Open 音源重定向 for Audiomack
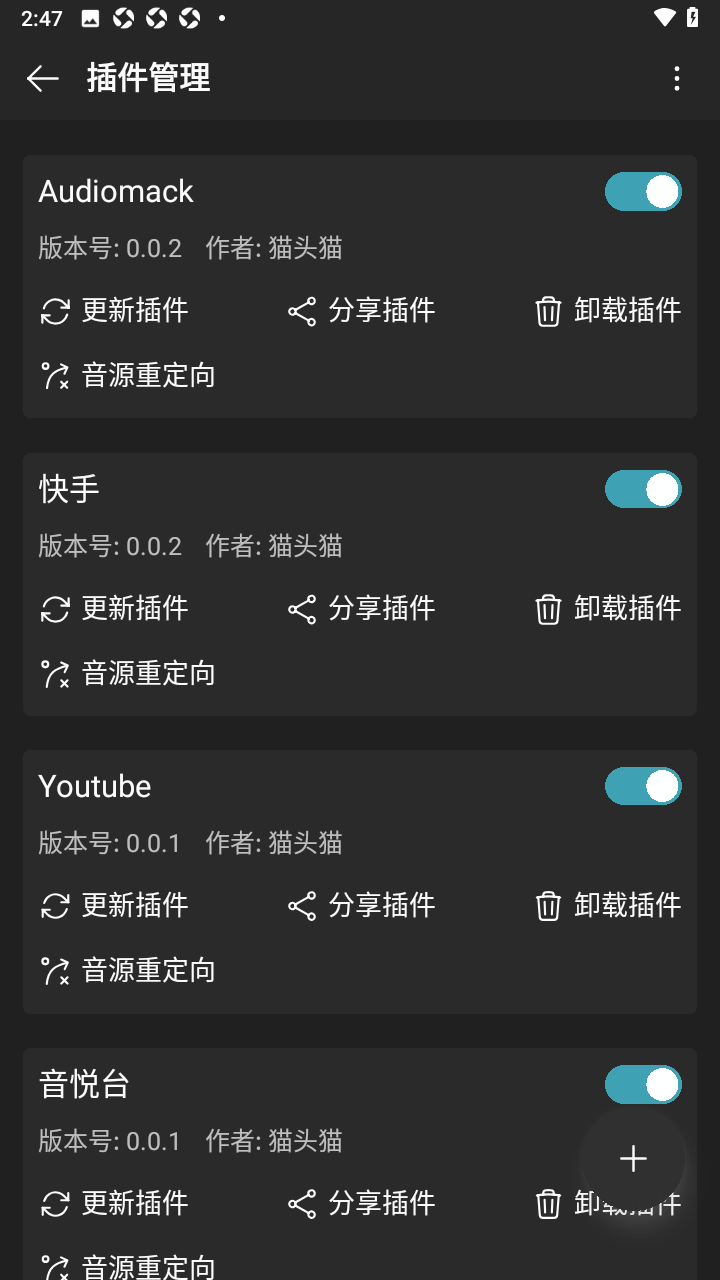This screenshot has height=1280, width=720. click(127, 376)
